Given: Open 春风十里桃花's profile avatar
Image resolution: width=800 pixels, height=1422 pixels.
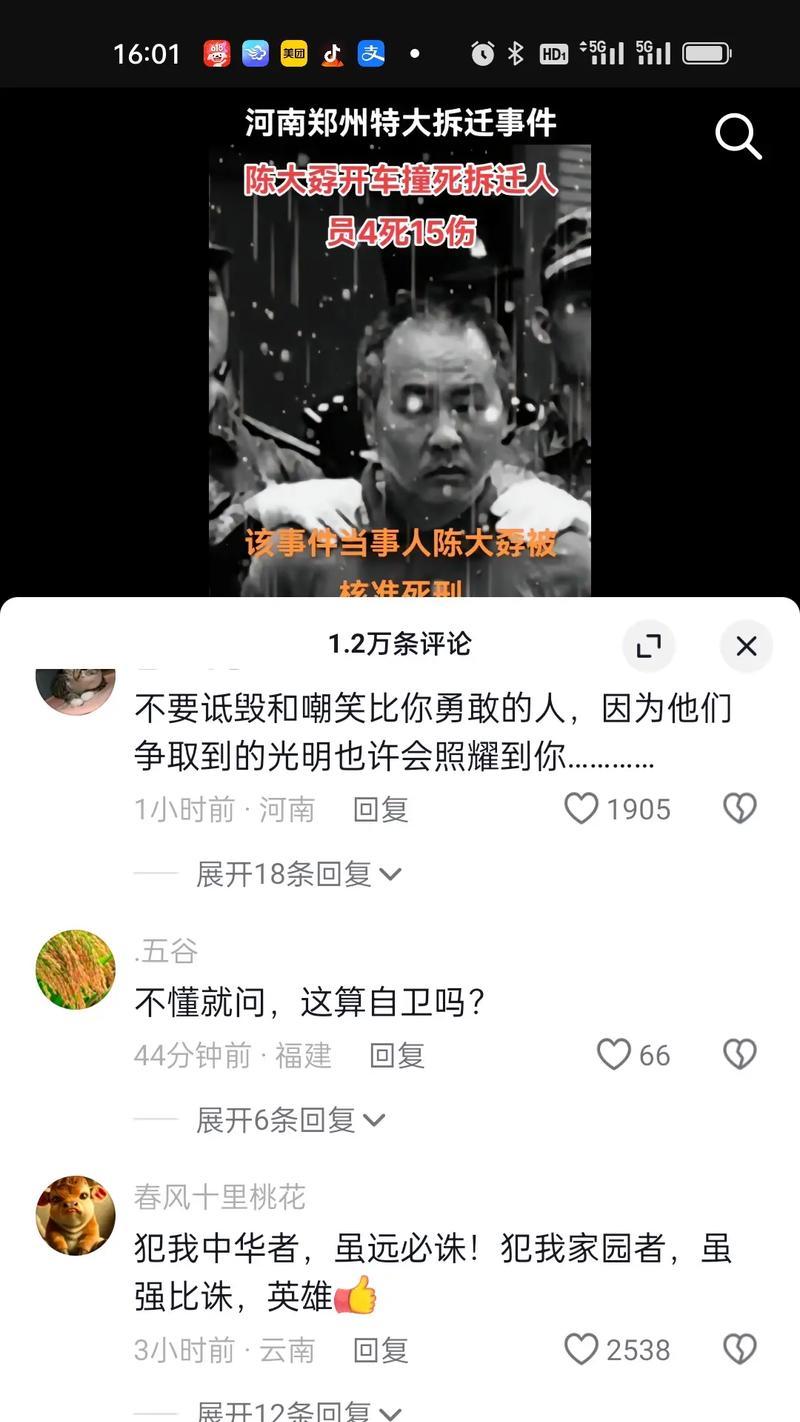Looking at the screenshot, I should pos(75,1215).
